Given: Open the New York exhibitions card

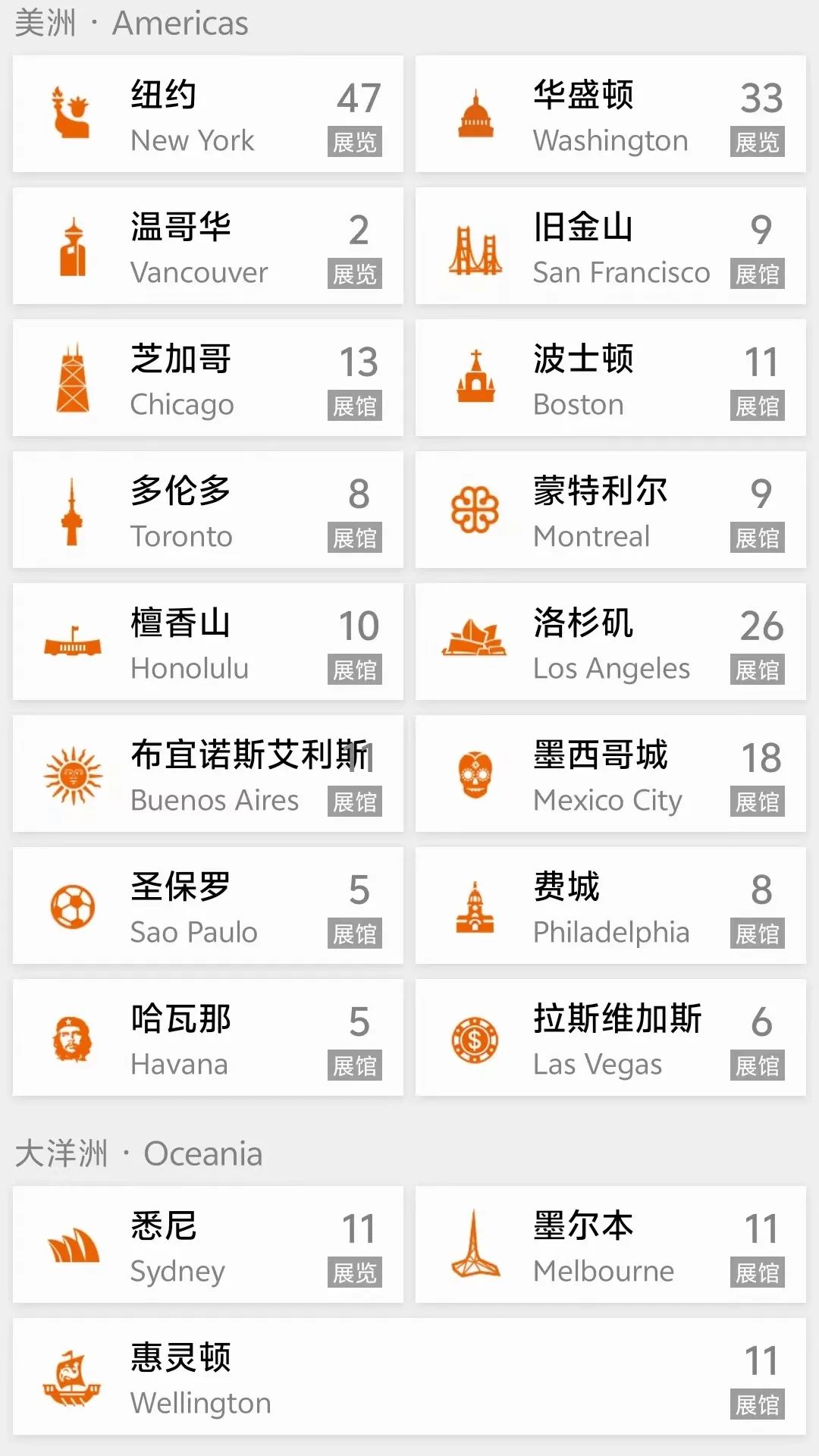Looking at the screenshot, I should [208, 114].
